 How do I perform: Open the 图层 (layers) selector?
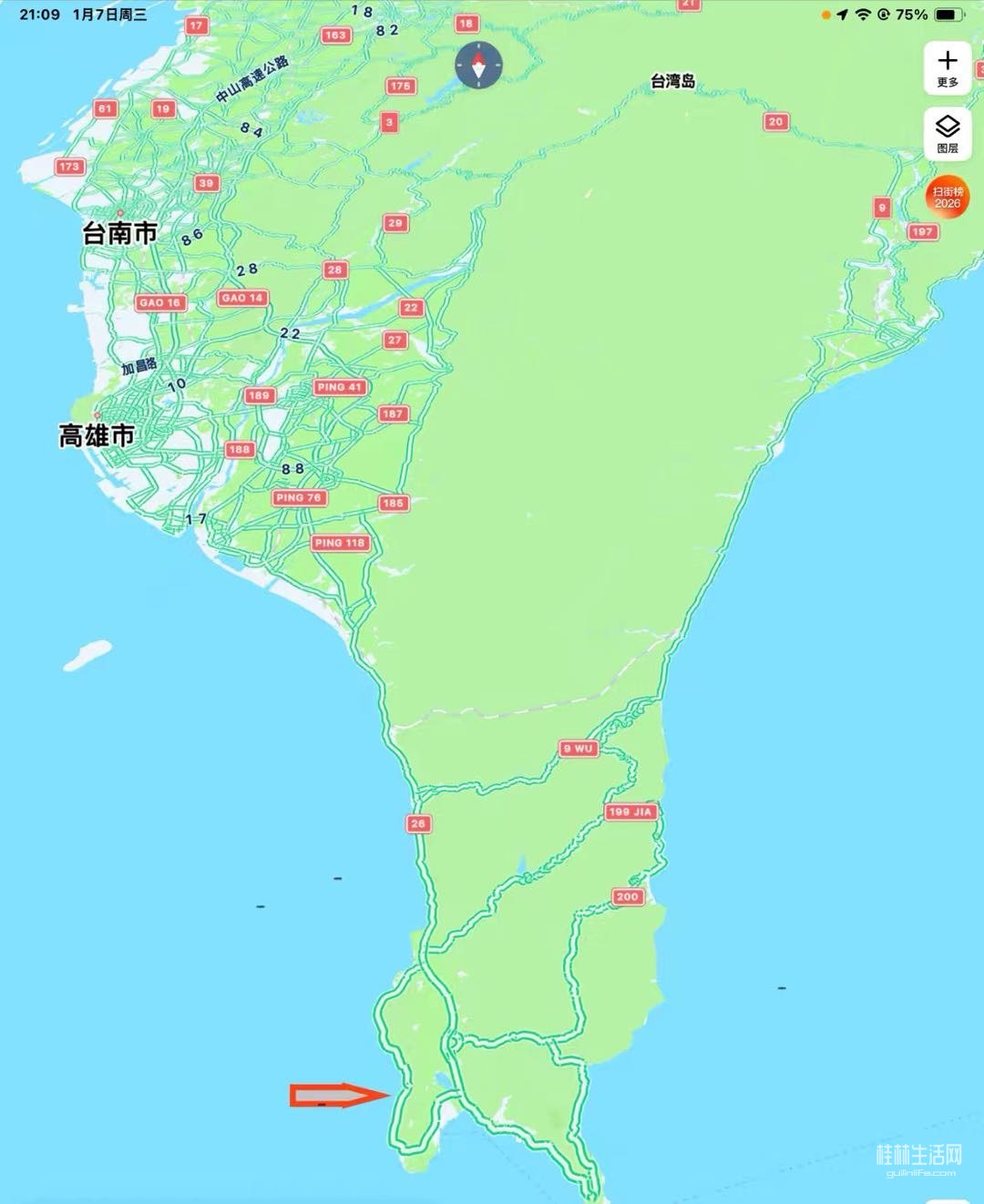tap(948, 133)
